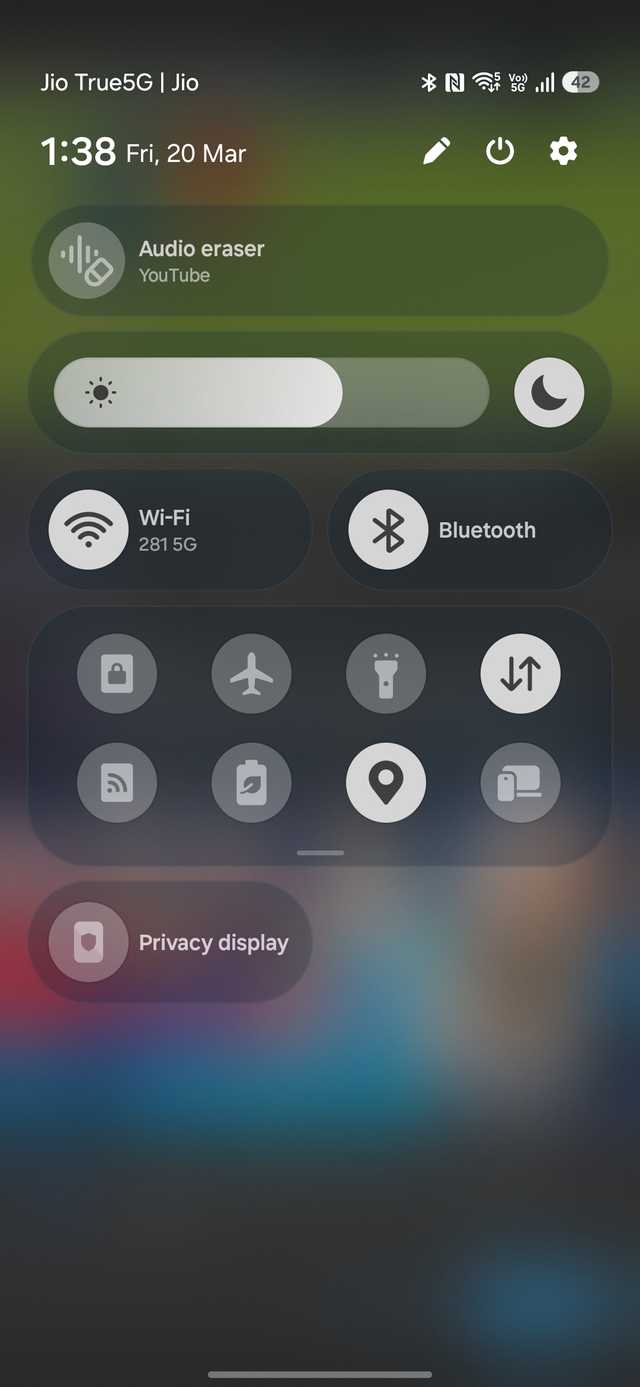Turn off location services
640x1387 pixels.
pos(386,783)
